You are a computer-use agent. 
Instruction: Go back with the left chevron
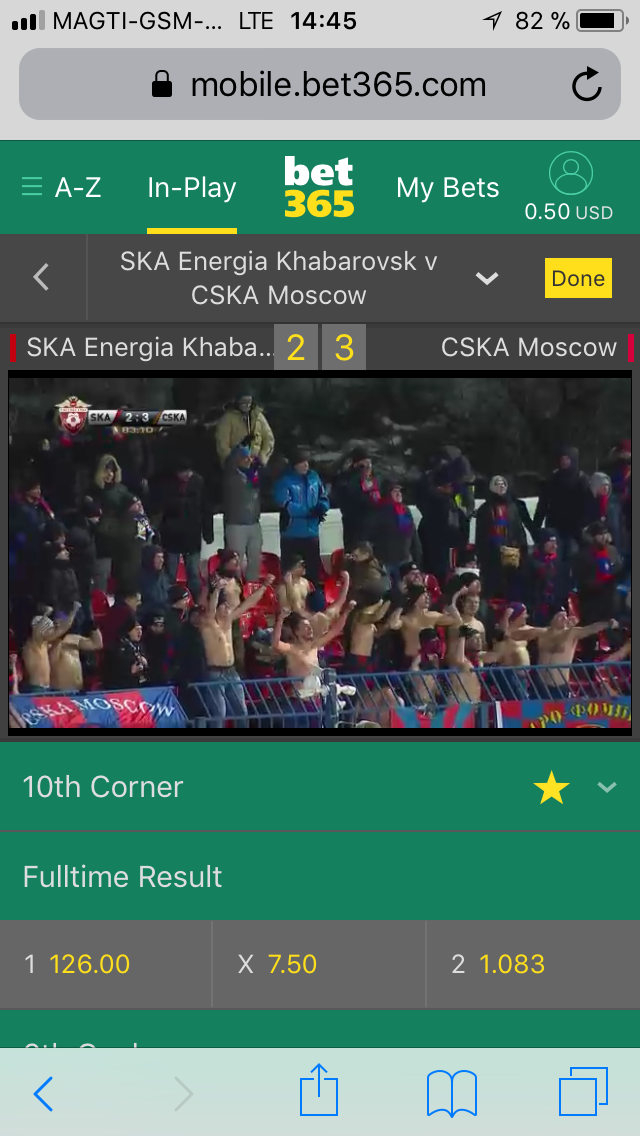pos(42,278)
